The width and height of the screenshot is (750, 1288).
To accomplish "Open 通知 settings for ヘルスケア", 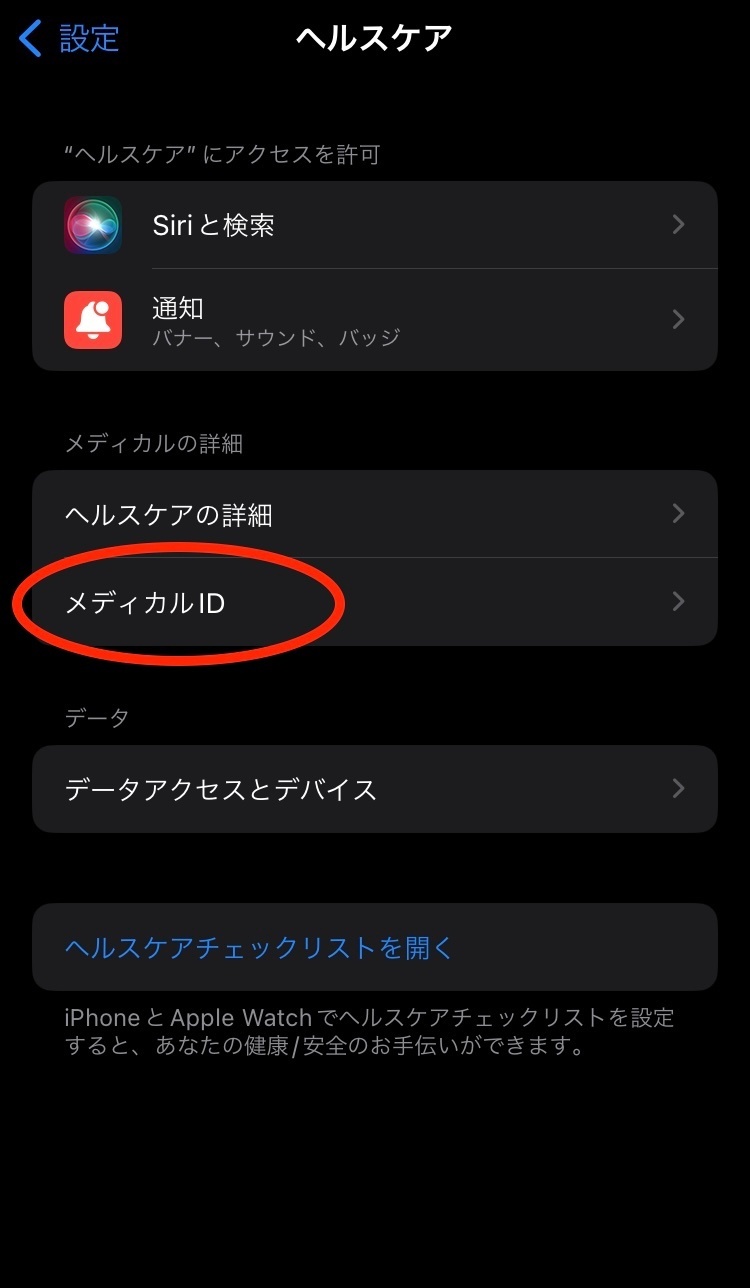I will click(x=374, y=320).
